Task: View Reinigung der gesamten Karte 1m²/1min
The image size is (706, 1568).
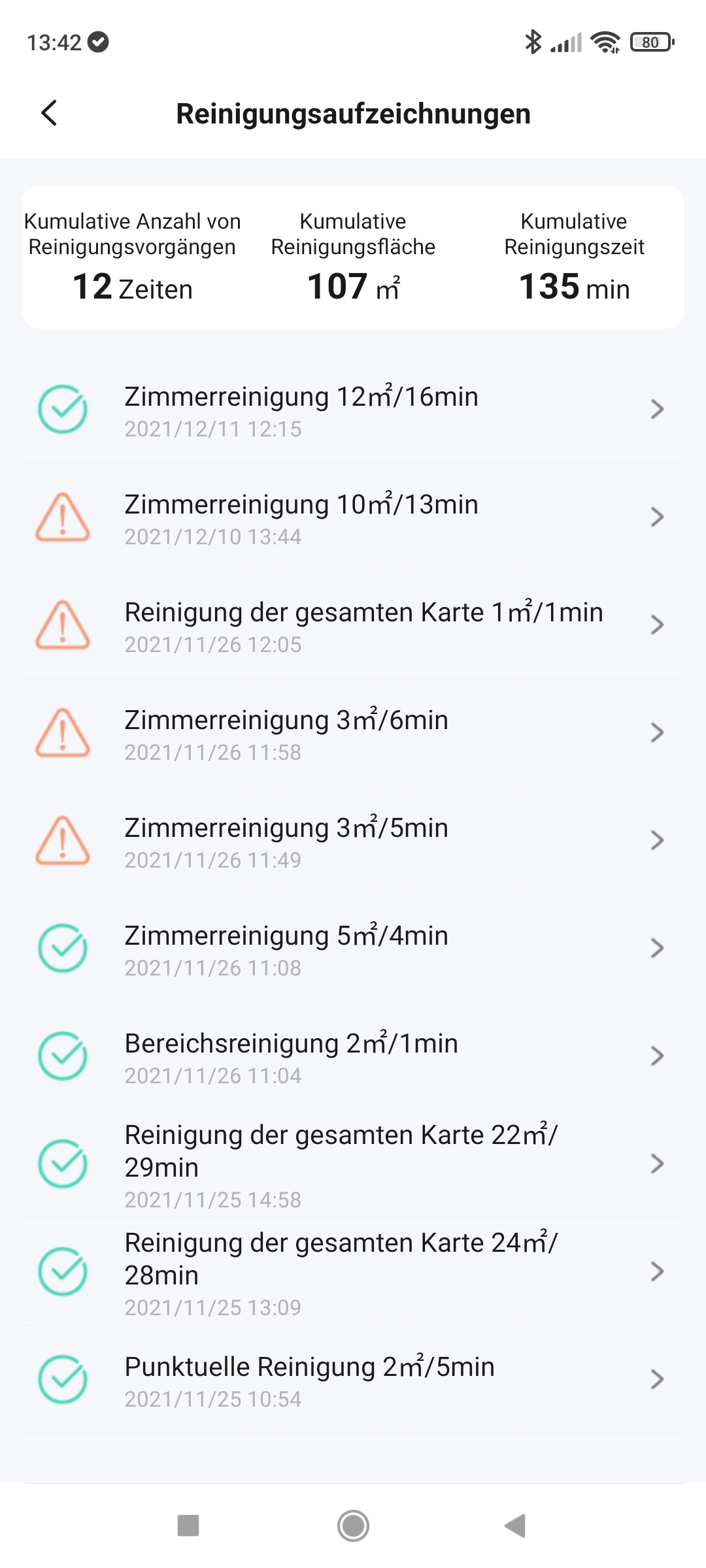Action: (353, 625)
